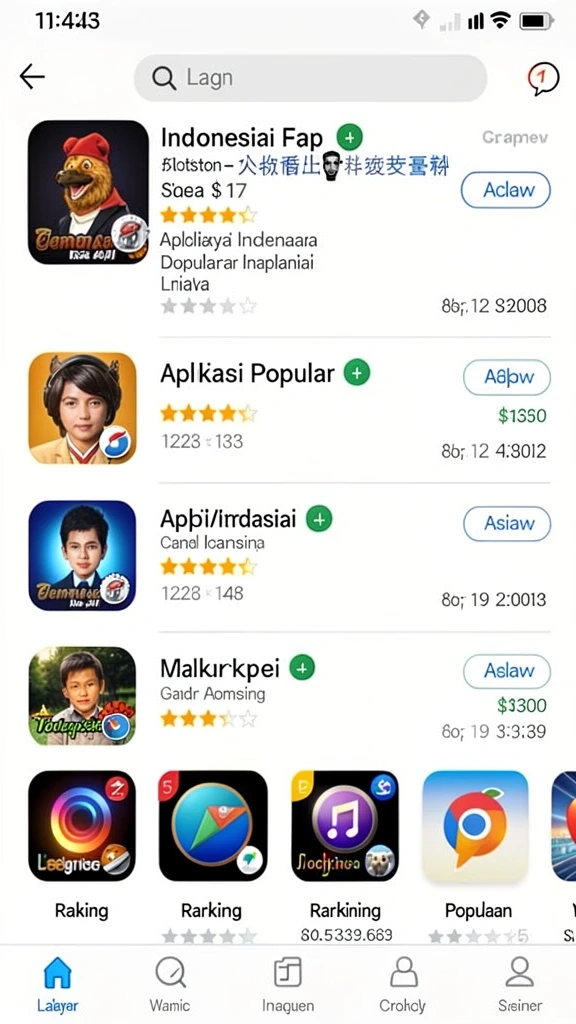Tap the Asiaw button for Apþi/Irrdasiai
Viewport: 576px width, 1024px height.
click(x=507, y=523)
